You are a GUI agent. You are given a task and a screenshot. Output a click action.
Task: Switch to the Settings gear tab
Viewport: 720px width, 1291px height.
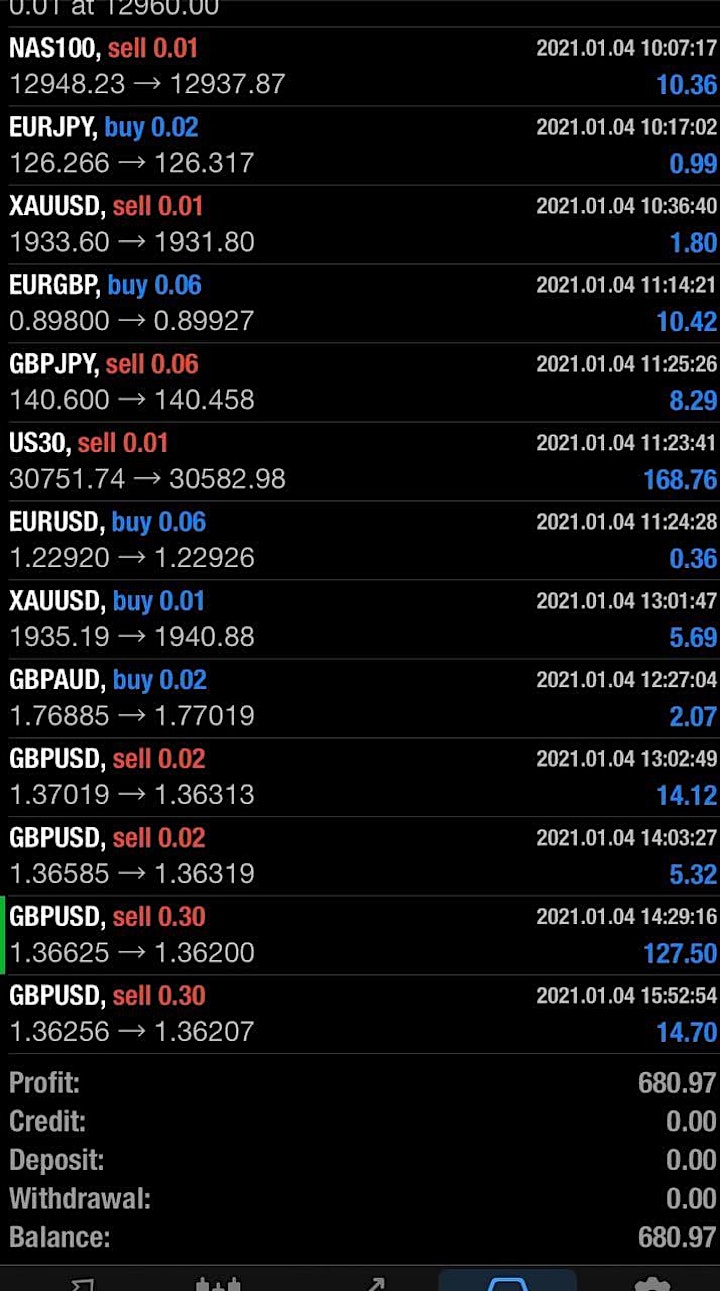pyautogui.click(x=652, y=1283)
